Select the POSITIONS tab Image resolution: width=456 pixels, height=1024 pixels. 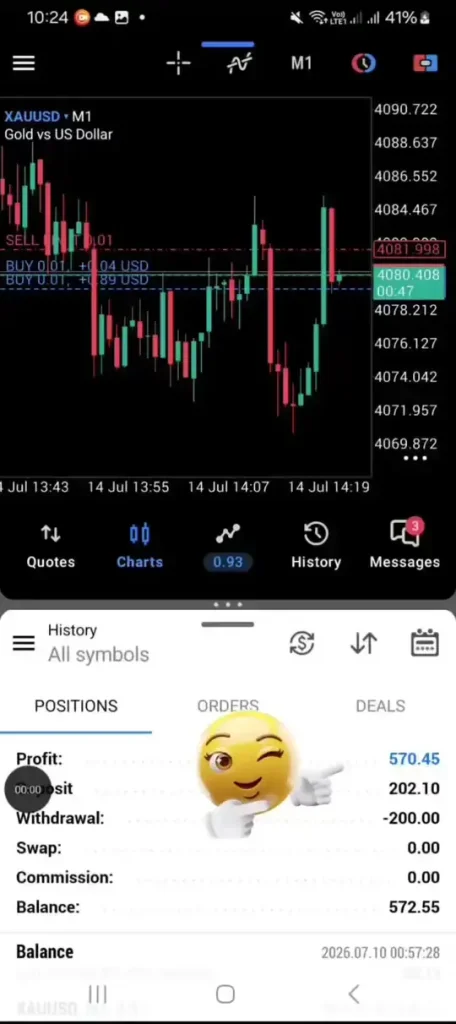pyautogui.click(x=76, y=706)
